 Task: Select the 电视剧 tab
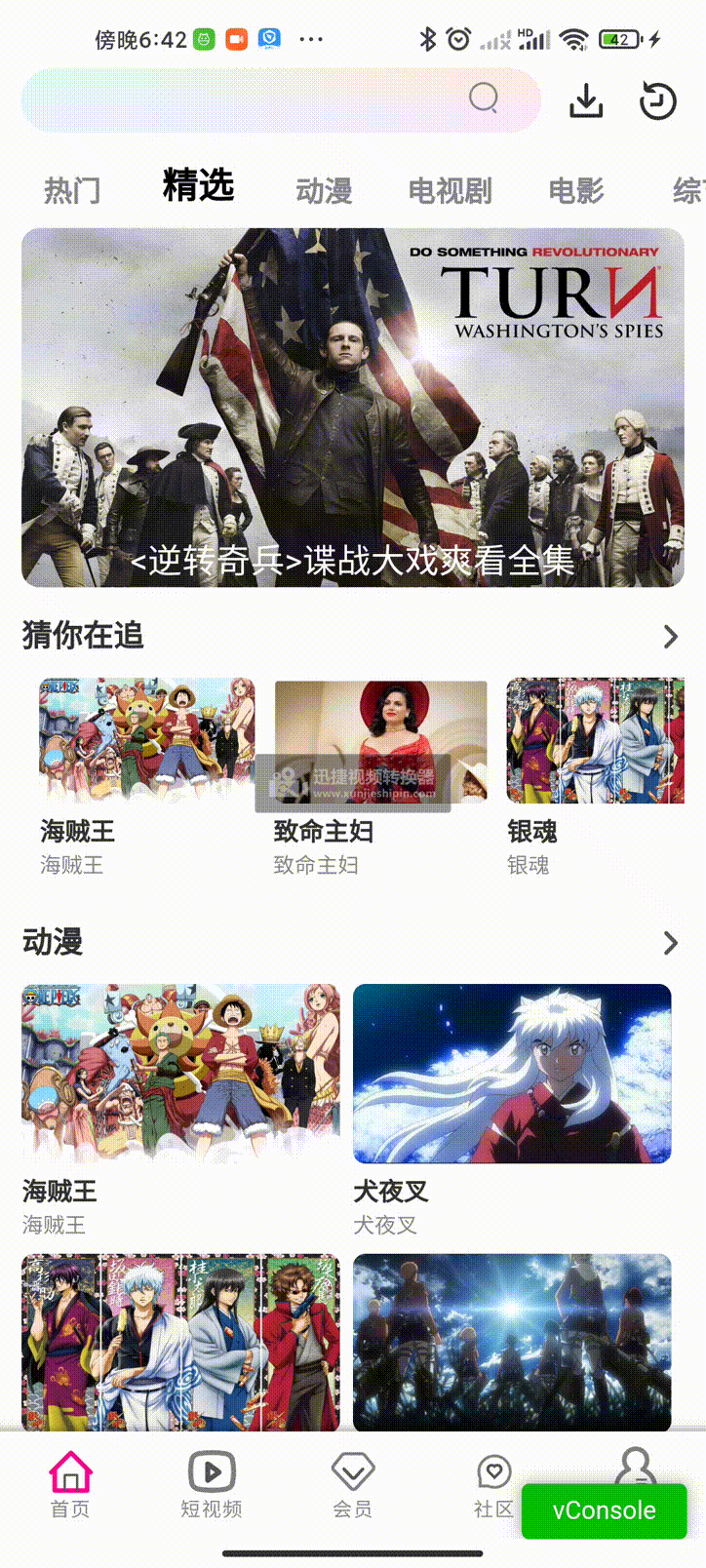point(450,190)
